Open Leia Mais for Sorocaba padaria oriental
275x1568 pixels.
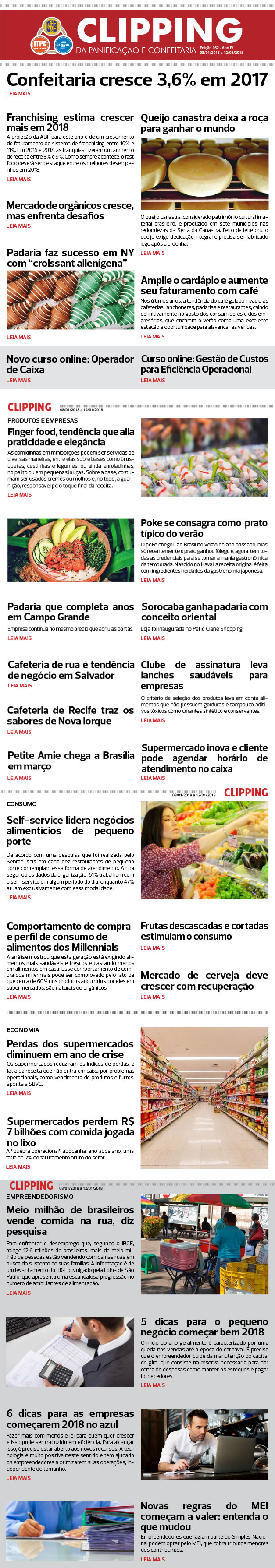[153, 638]
